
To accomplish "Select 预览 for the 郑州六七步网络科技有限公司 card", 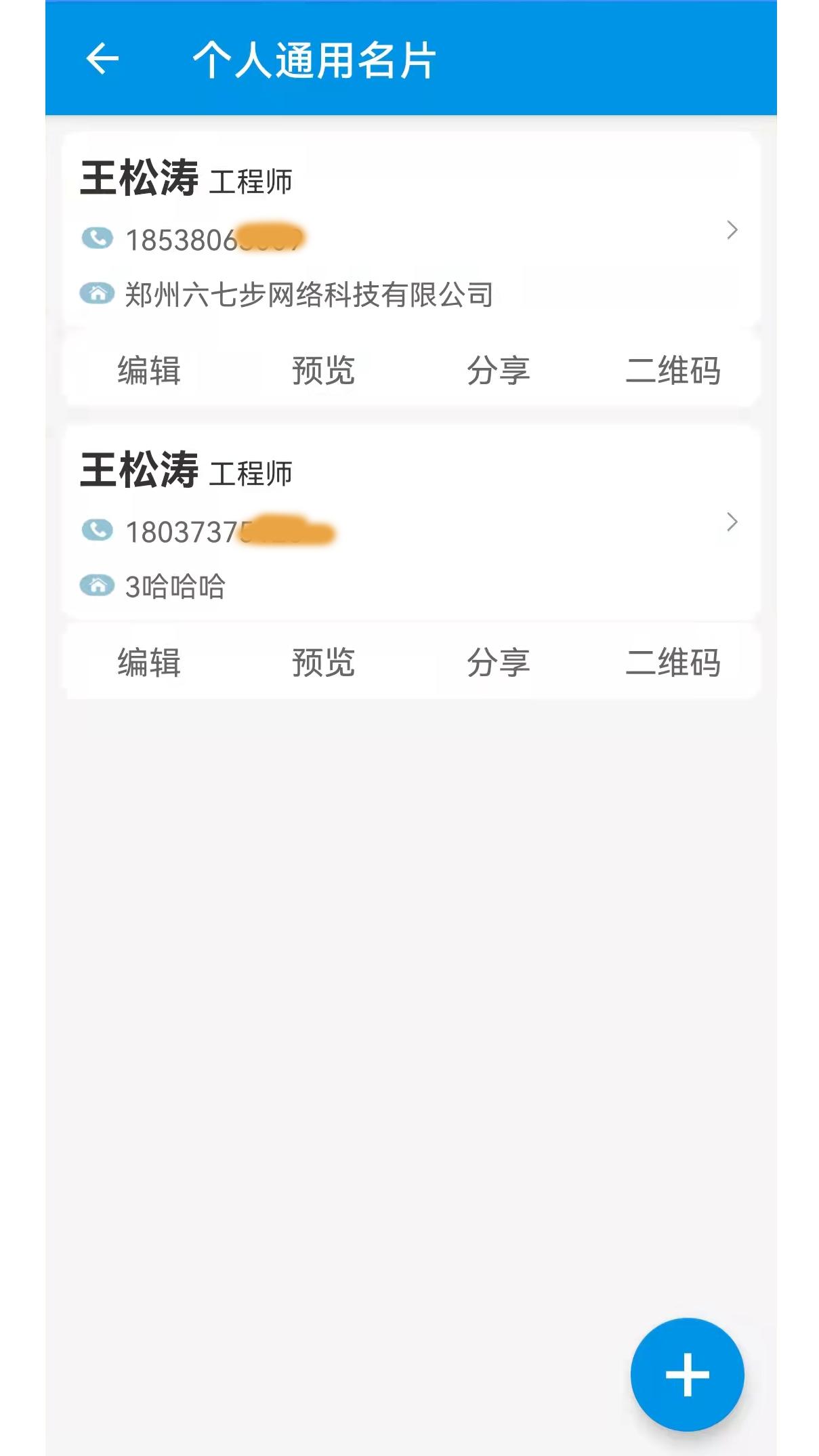I will (x=323, y=370).
